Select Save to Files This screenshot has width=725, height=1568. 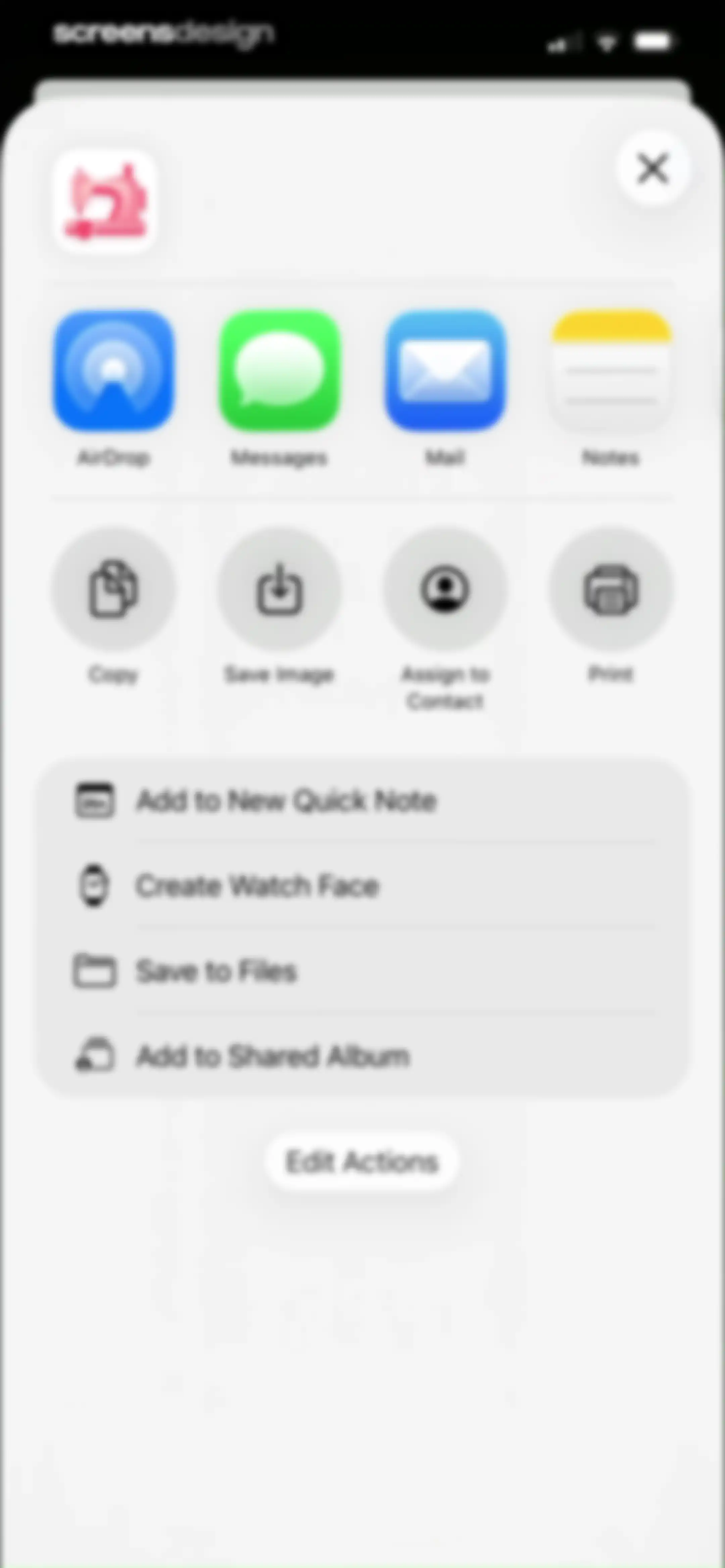click(363, 971)
